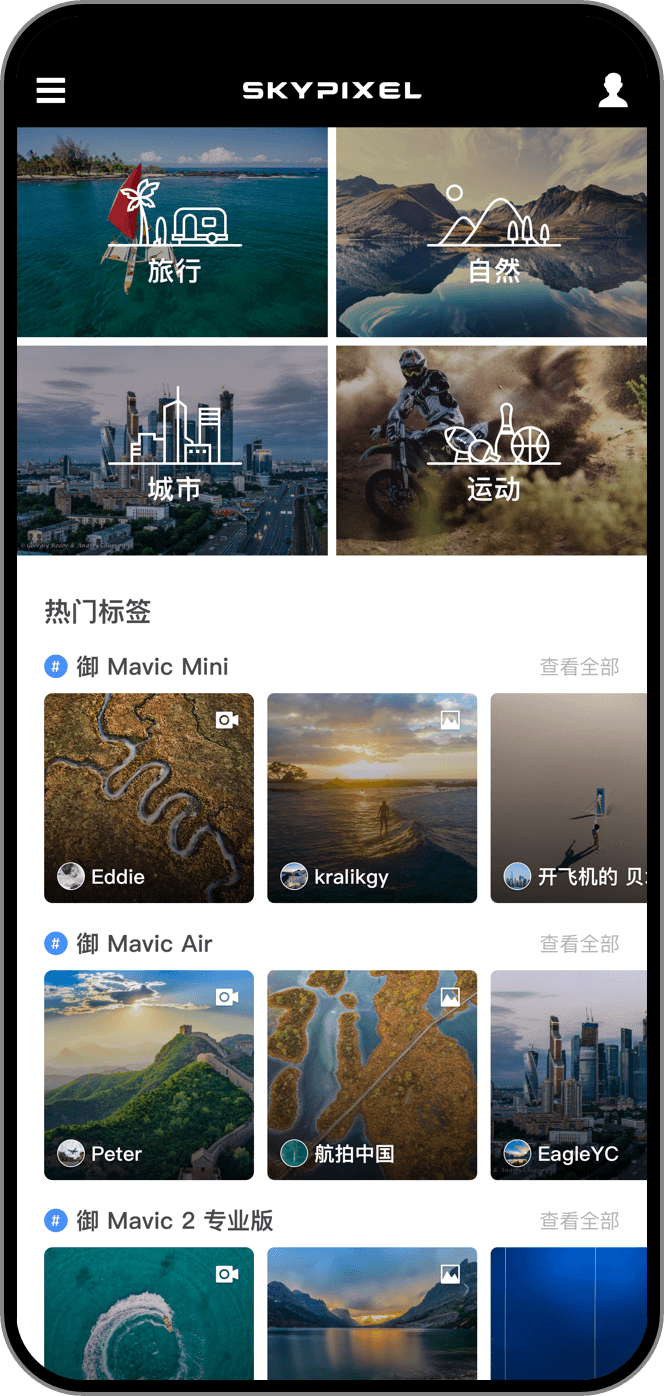The image size is (664, 1396).
Task: Open the 自然 nature category
Action: click(x=491, y=232)
